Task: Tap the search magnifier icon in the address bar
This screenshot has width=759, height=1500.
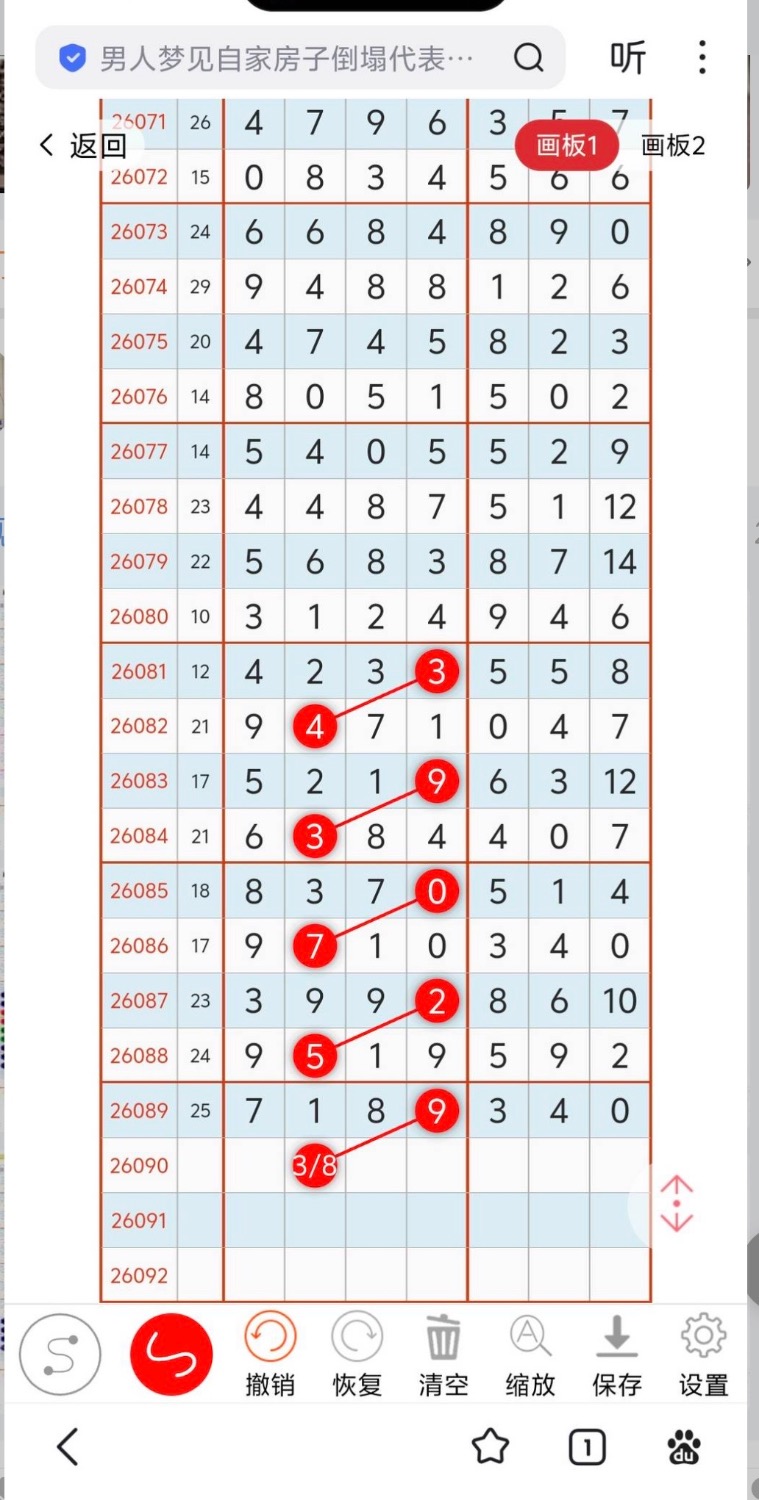Action: 529,58
